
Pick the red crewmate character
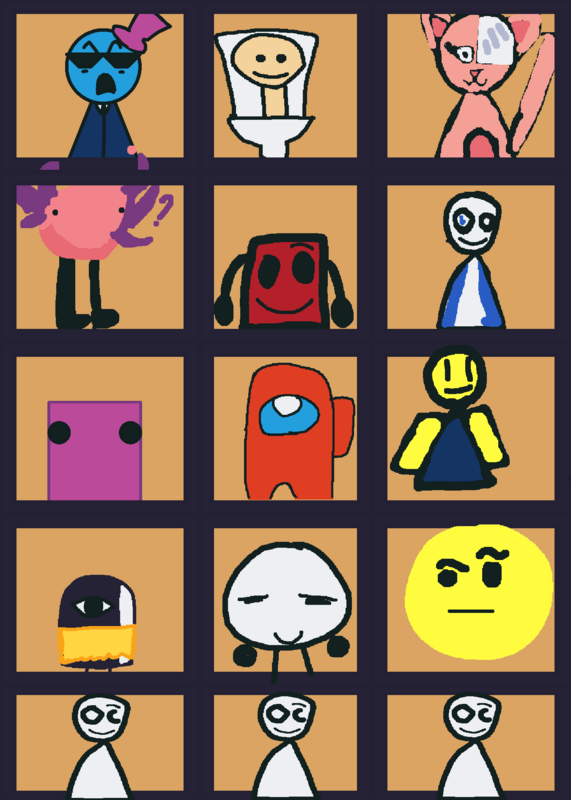pos(285,429)
